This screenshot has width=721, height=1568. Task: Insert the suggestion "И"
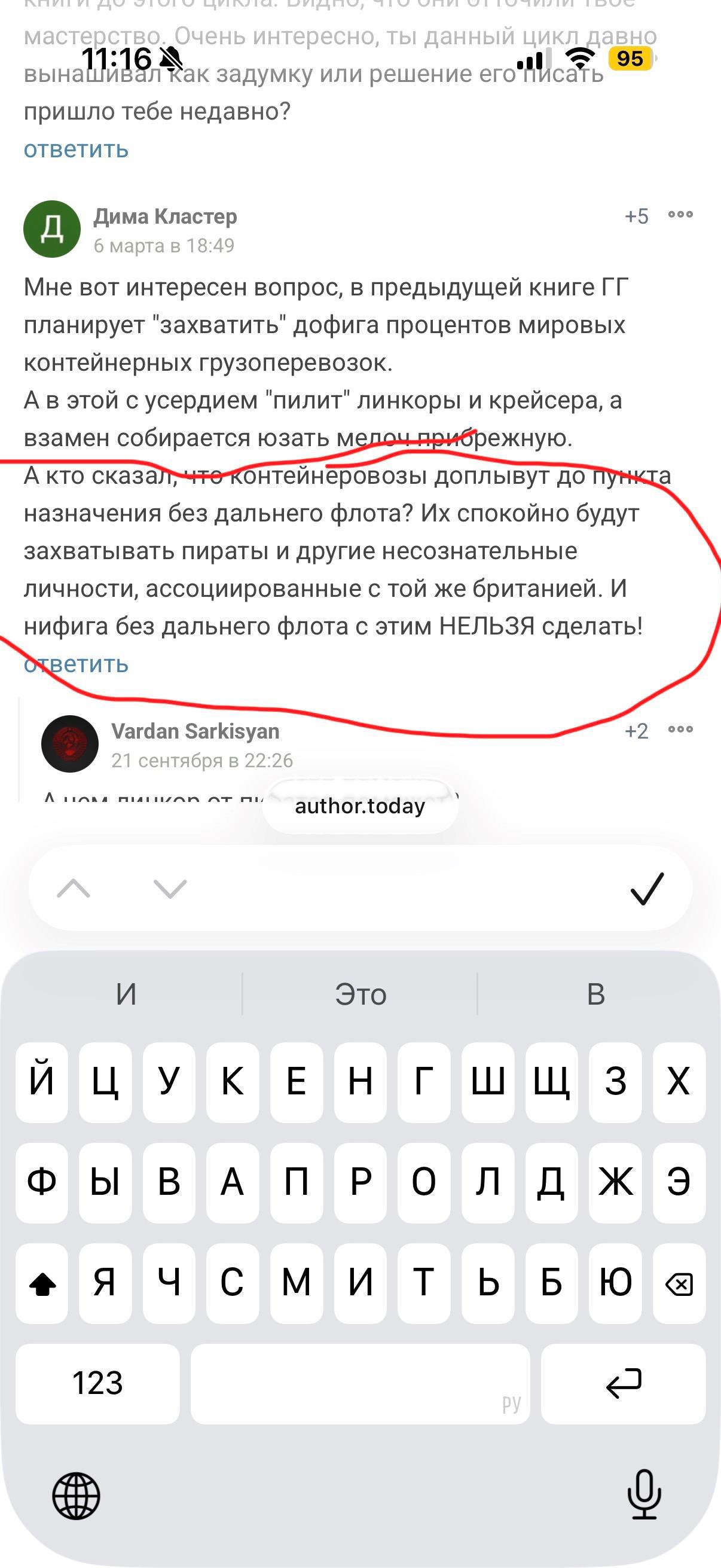point(126,995)
